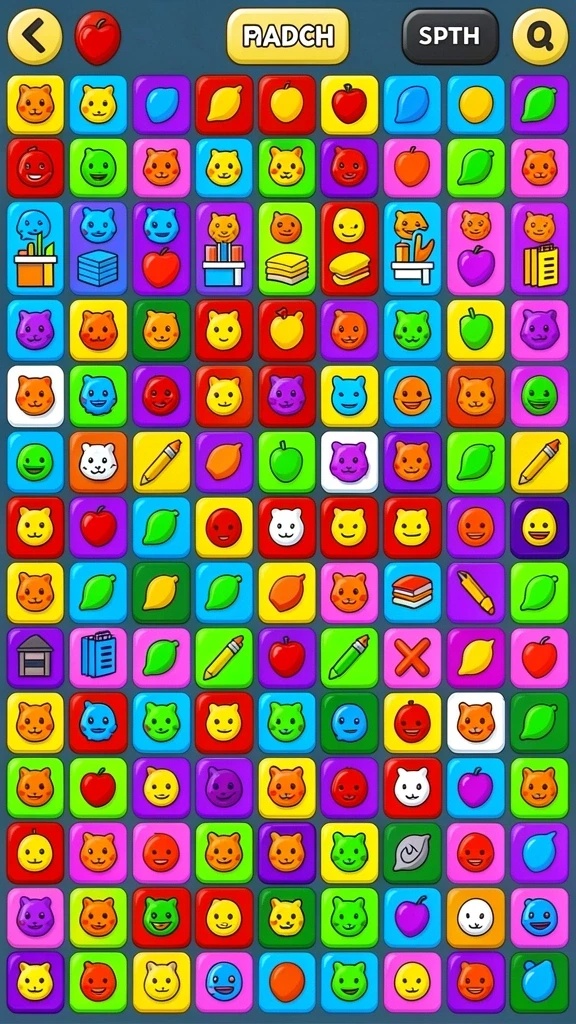Select the diagonal pen tile on purple
Image resolution: width=576 pixels, height=1024 pixels.
point(476,592)
